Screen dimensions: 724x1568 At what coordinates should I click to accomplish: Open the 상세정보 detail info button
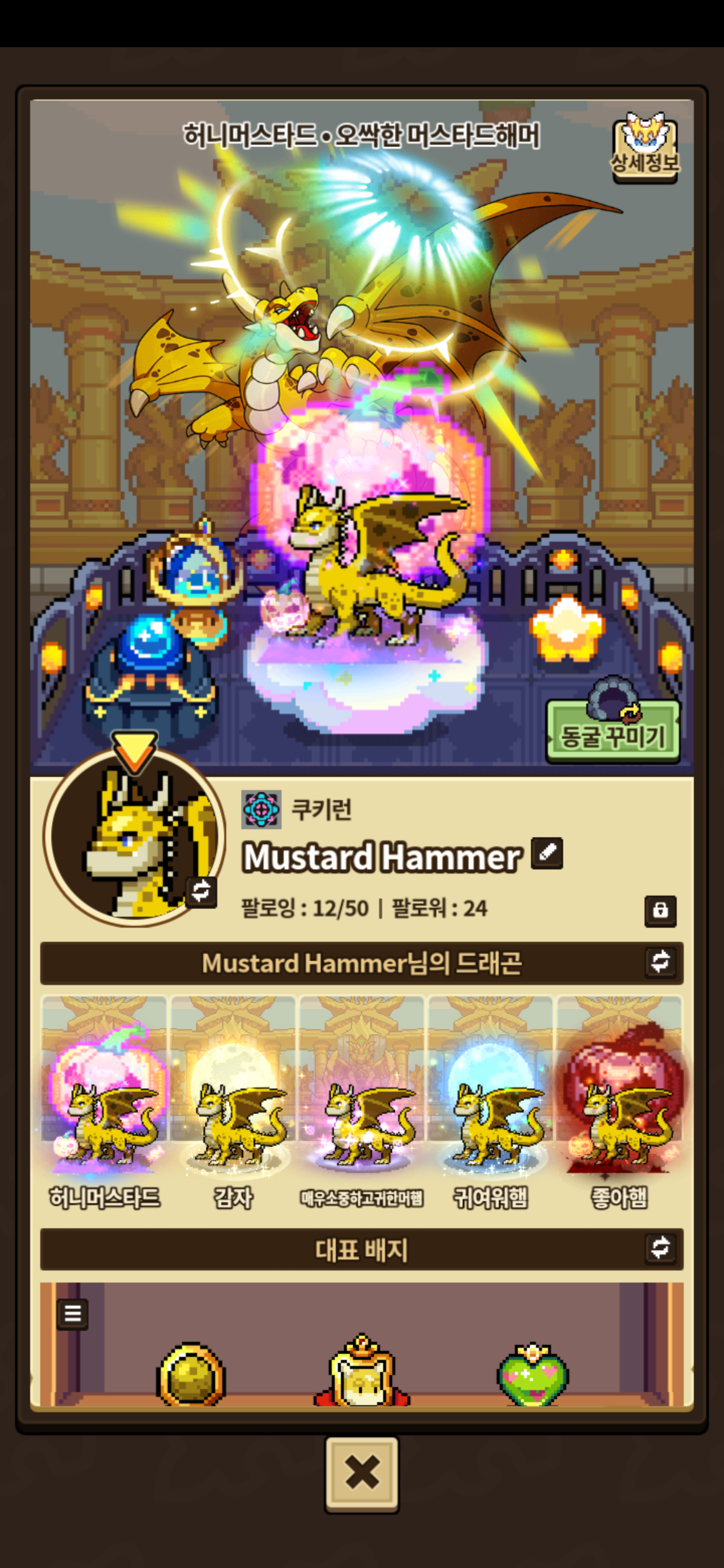click(x=645, y=147)
